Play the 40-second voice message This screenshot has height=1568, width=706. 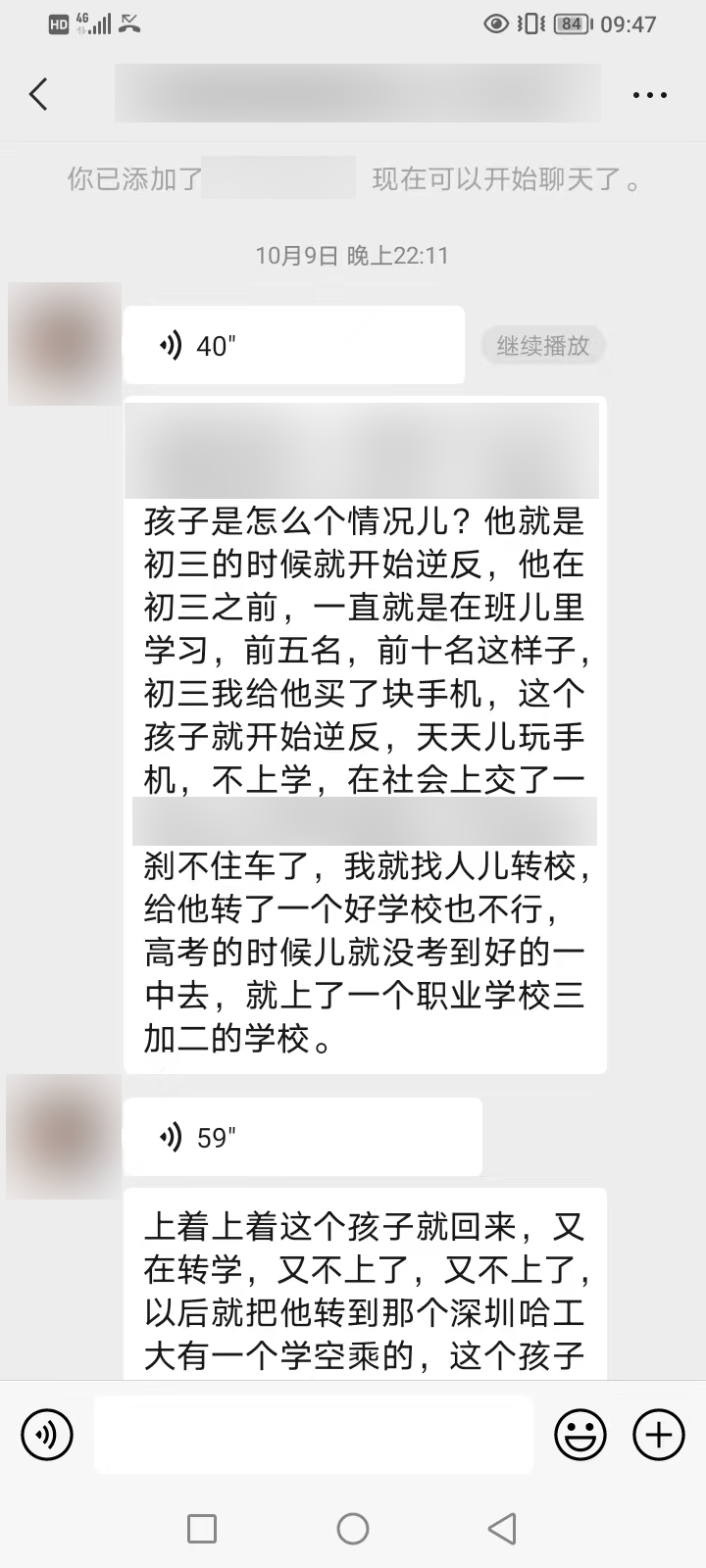293,345
